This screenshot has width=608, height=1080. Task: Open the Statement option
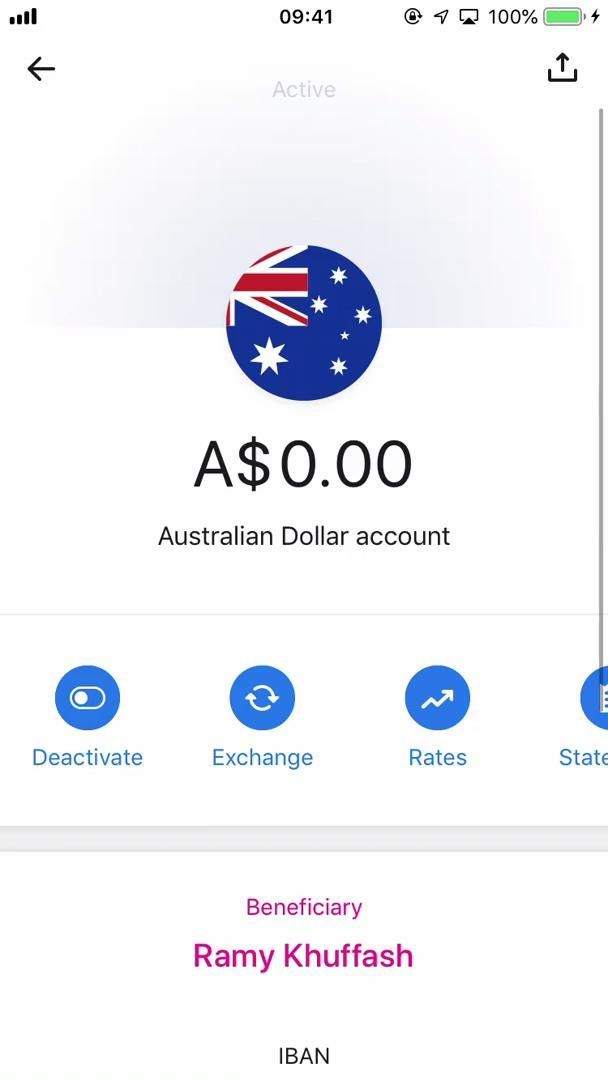594,700
